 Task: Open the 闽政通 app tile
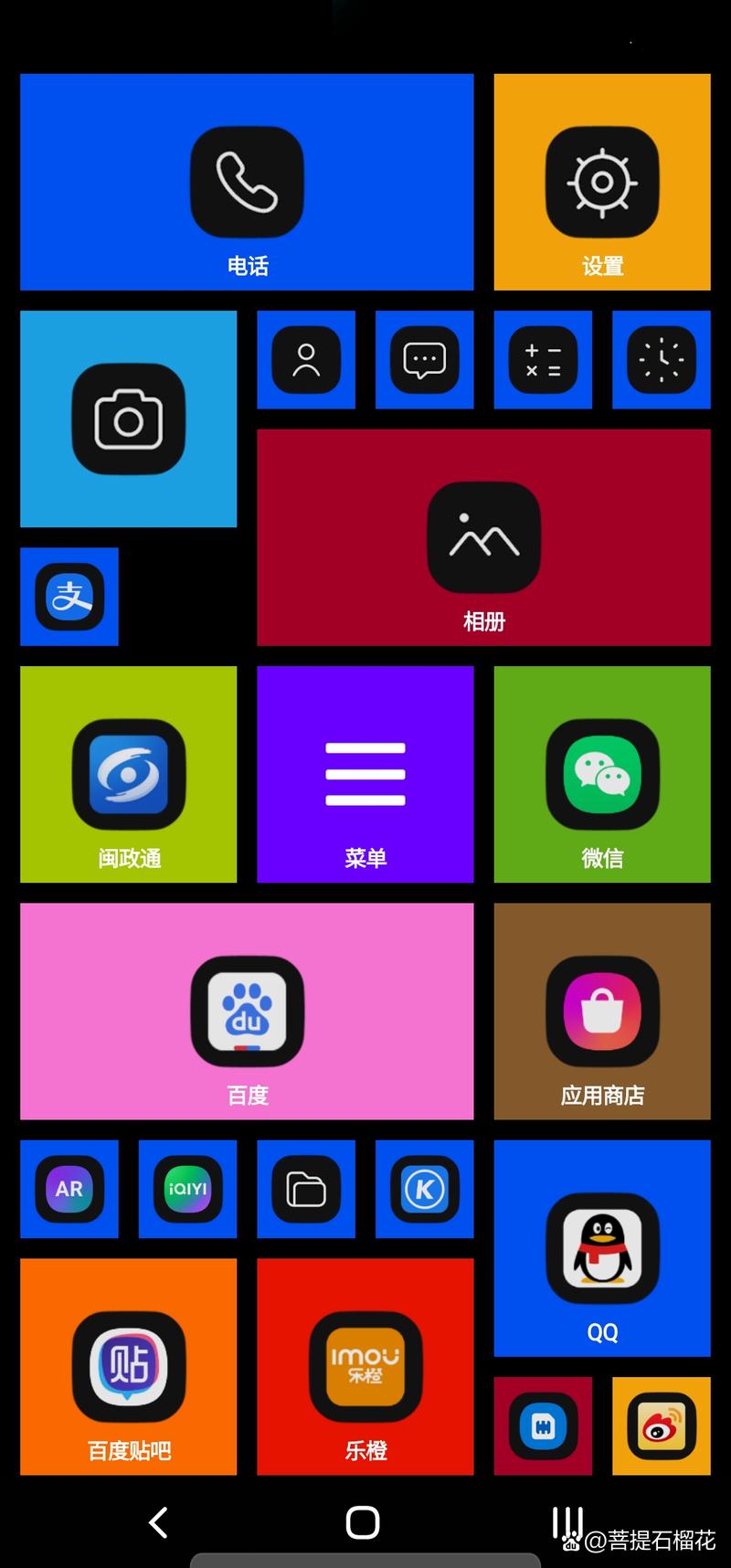pos(129,775)
